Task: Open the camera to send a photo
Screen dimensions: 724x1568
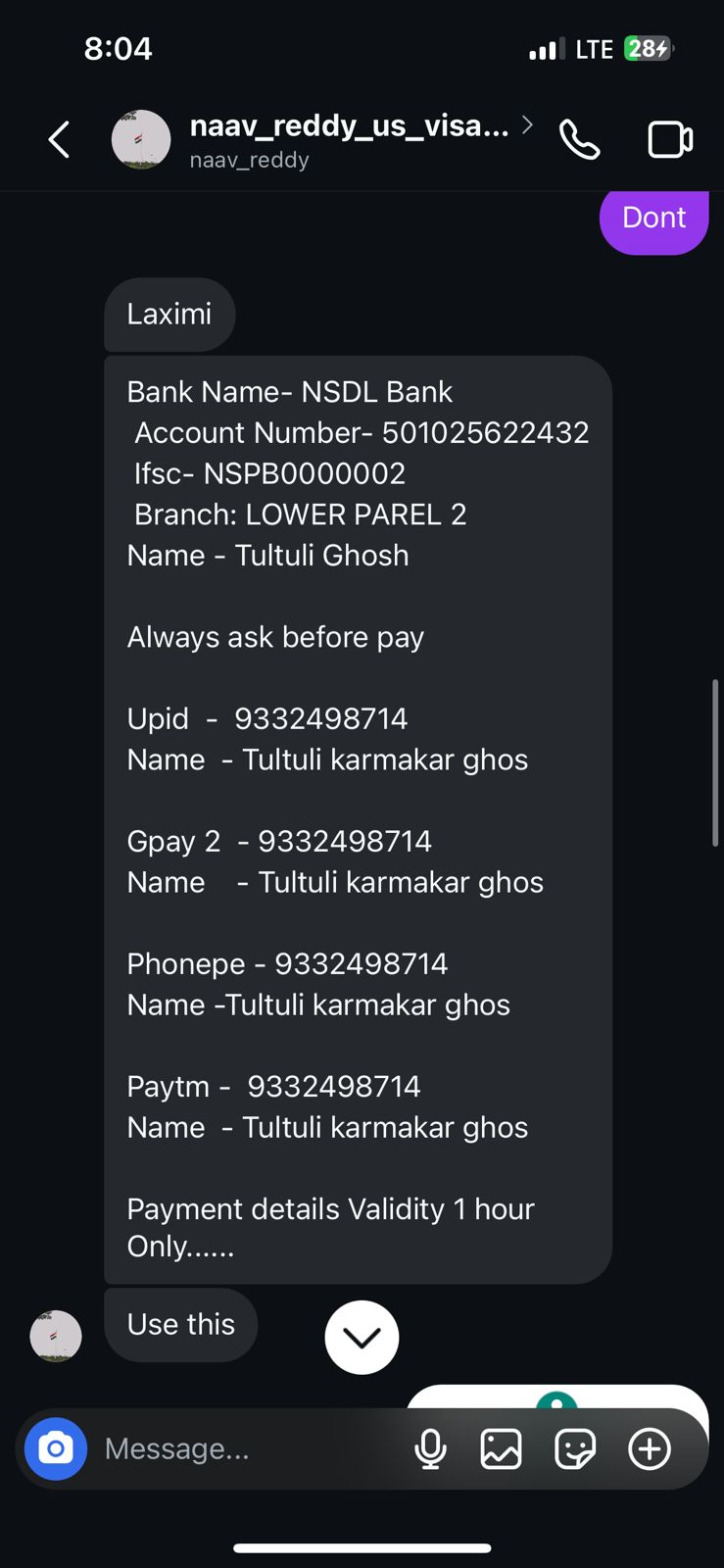Action: pos(56,1448)
